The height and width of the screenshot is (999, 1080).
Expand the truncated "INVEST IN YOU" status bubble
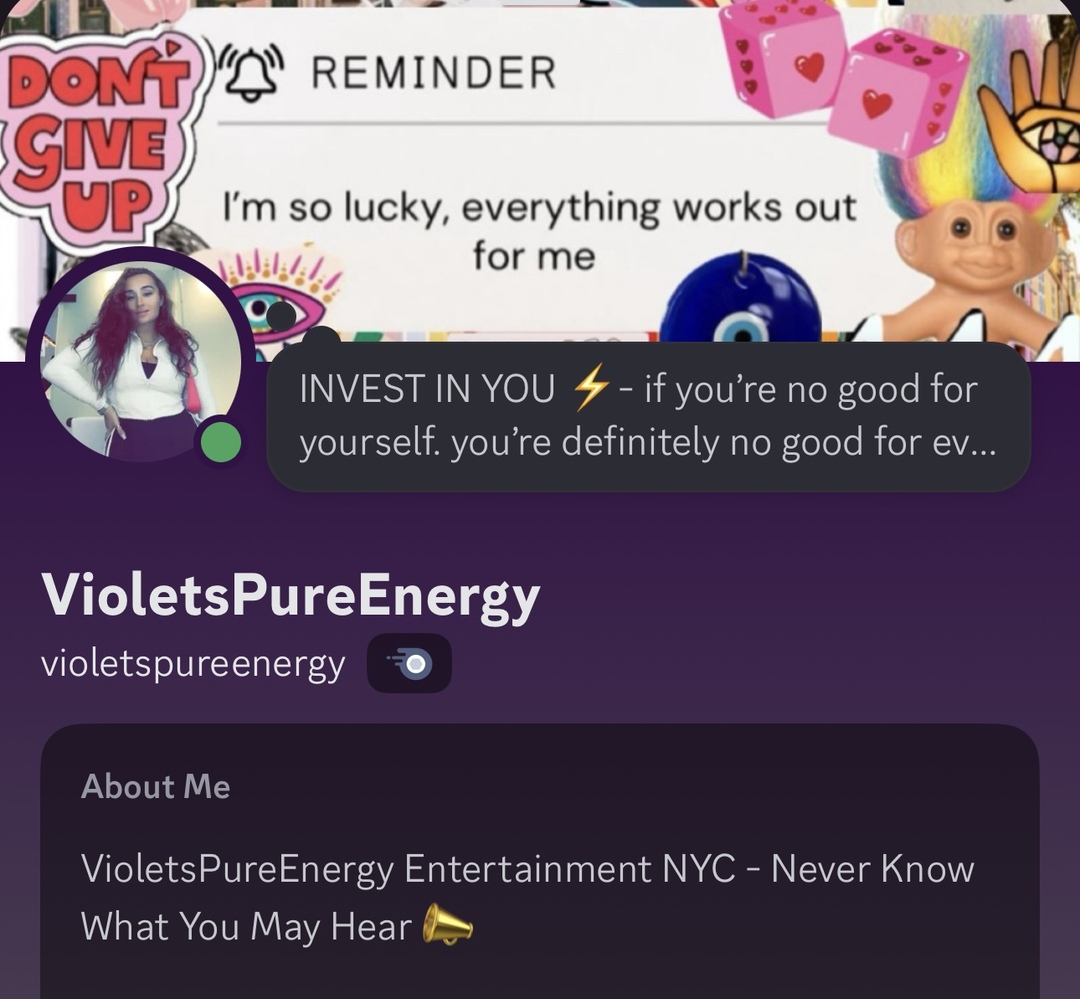(x=648, y=416)
